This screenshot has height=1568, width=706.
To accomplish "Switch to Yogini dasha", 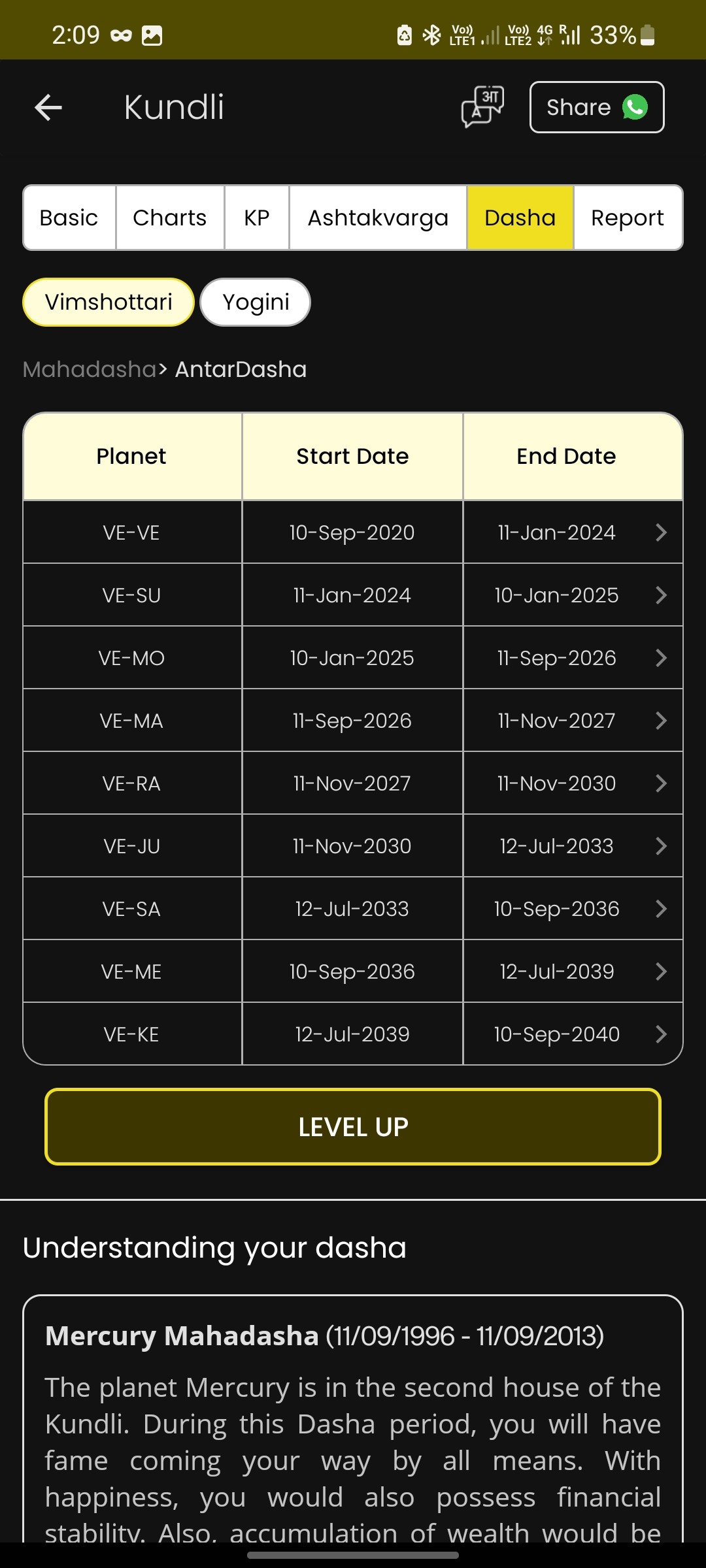I will 256,302.
